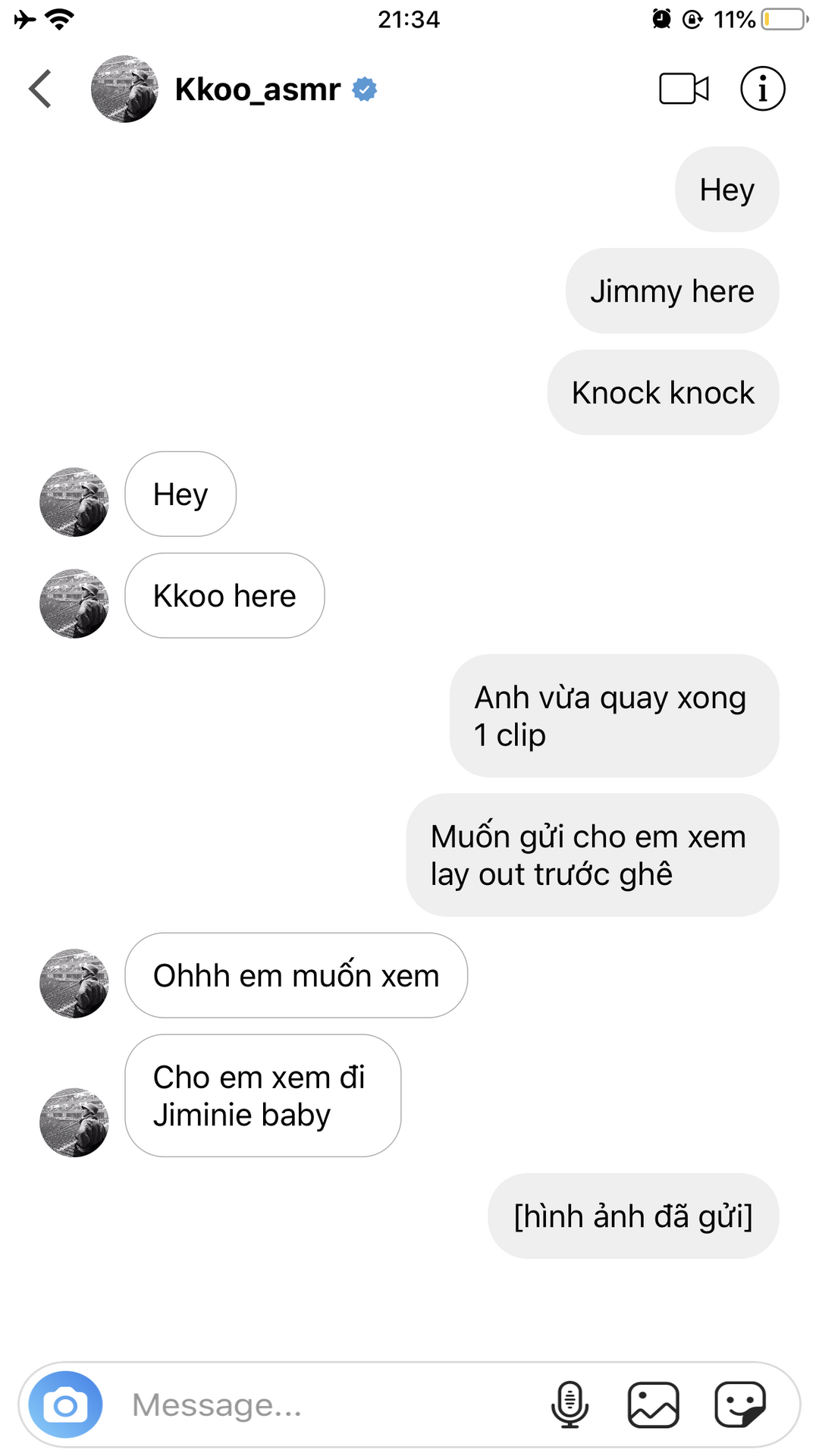Tap the avatar beside "Kkoo here"
This screenshot has width=819, height=1456.
pos(74,604)
